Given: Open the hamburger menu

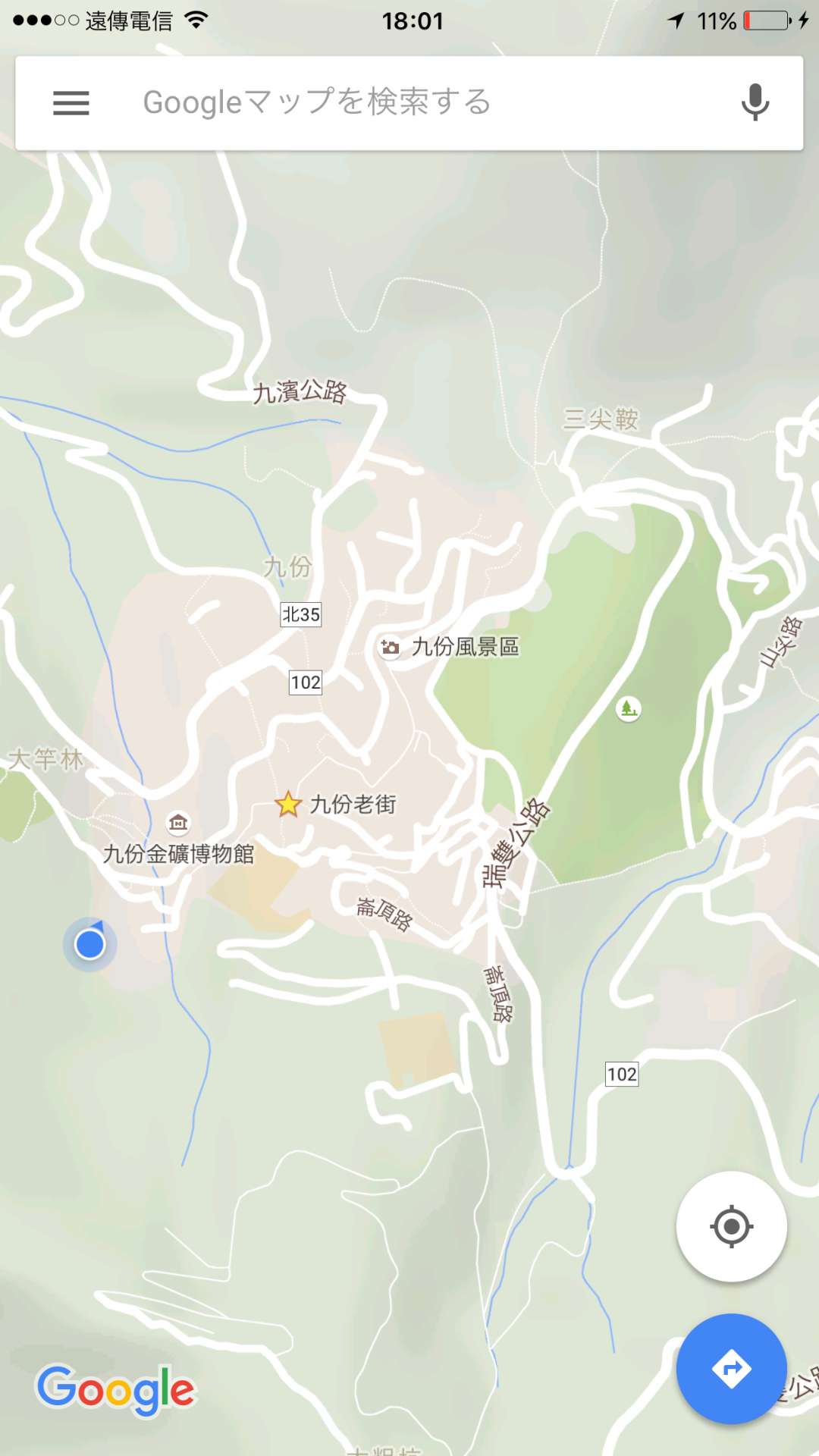Looking at the screenshot, I should point(71,103).
